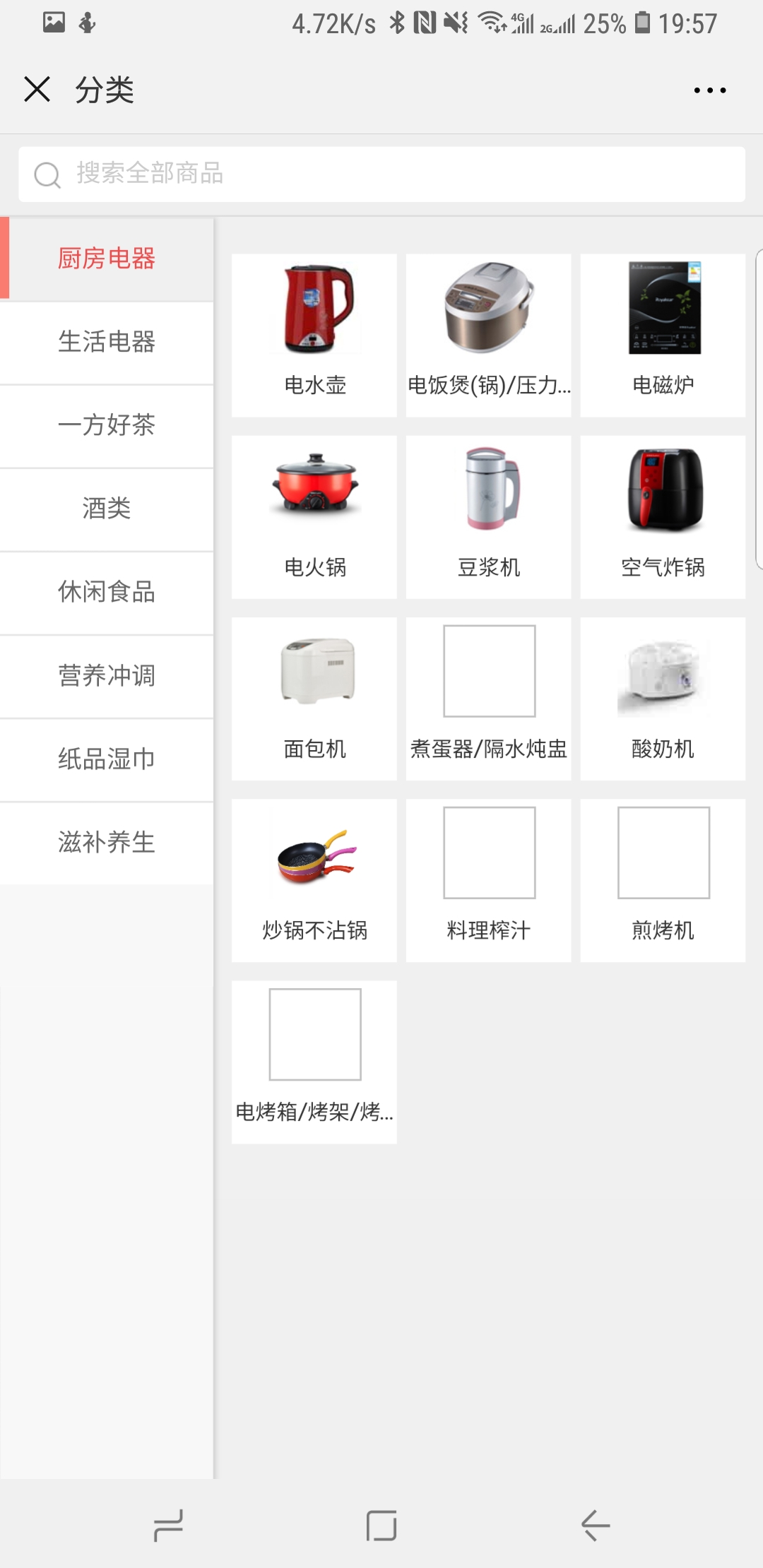Switch to the 滋补养生 category
Screen dimensions: 763x1568
(107, 843)
